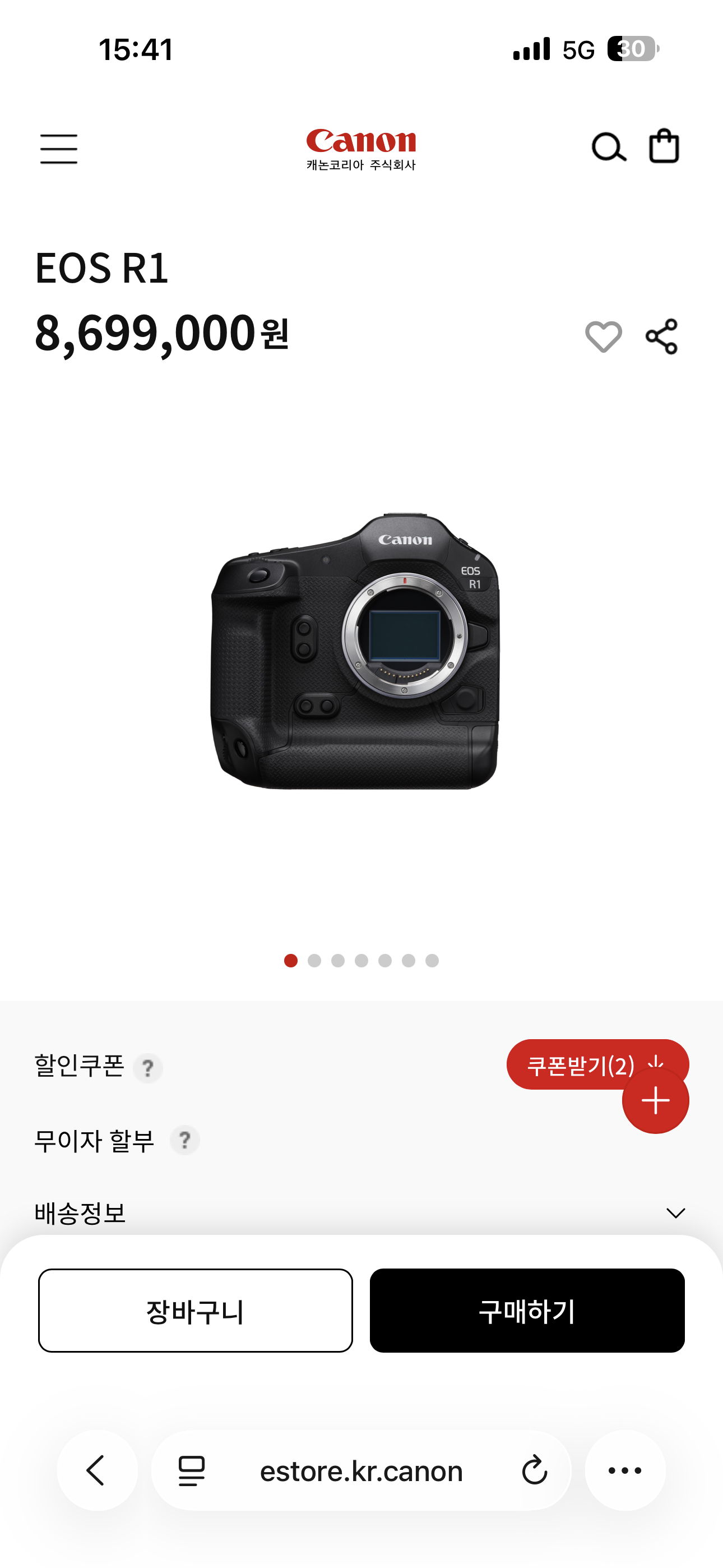The image size is (723, 1568).
Task: Show help for 무이자 할부
Action: (185, 1140)
